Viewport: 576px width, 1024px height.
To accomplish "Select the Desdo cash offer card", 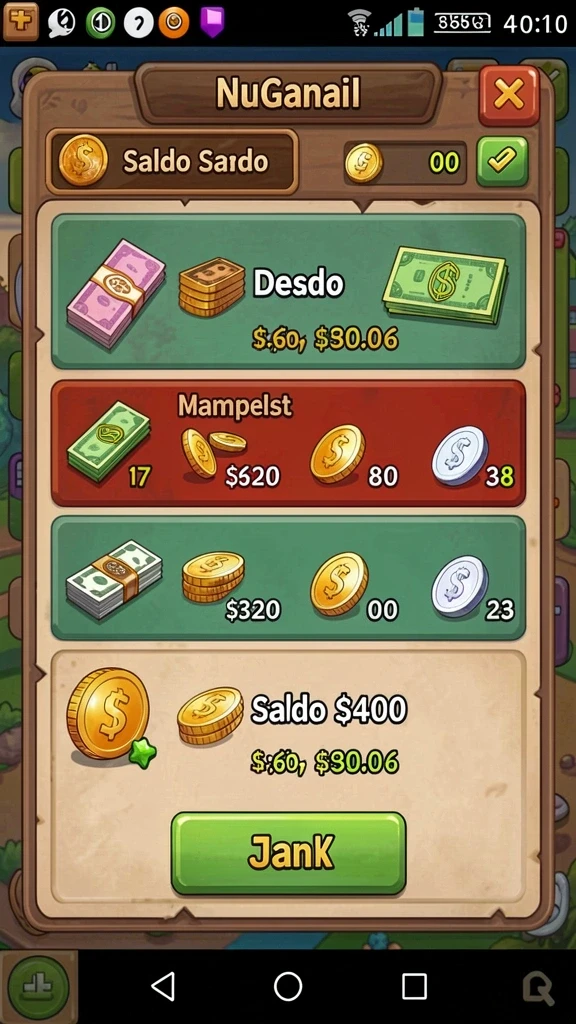I will coord(288,291).
